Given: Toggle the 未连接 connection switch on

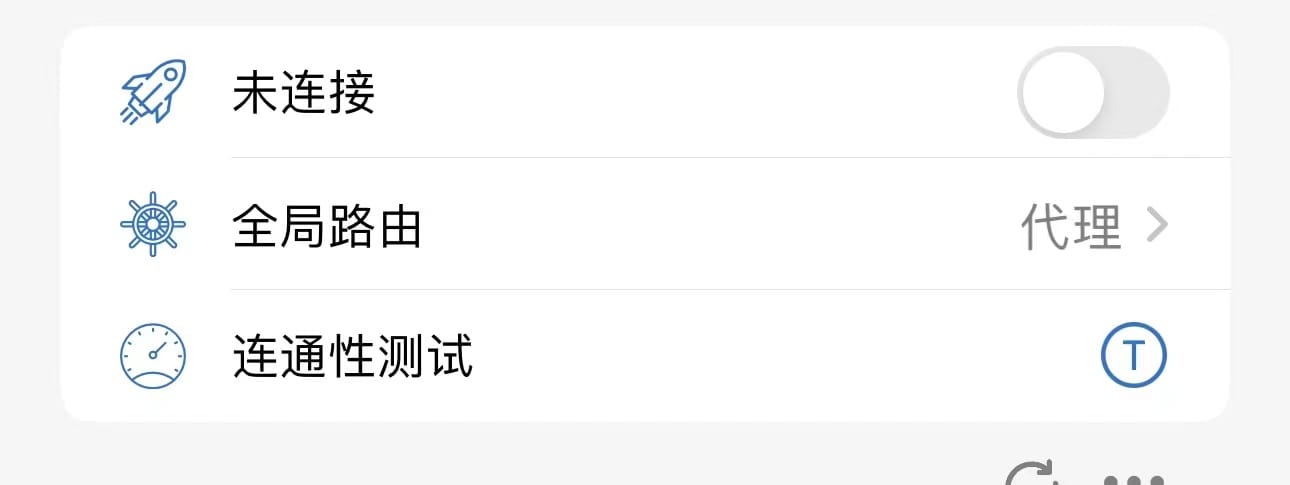Looking at the screenshot, I should click(x=1093, y=93).
